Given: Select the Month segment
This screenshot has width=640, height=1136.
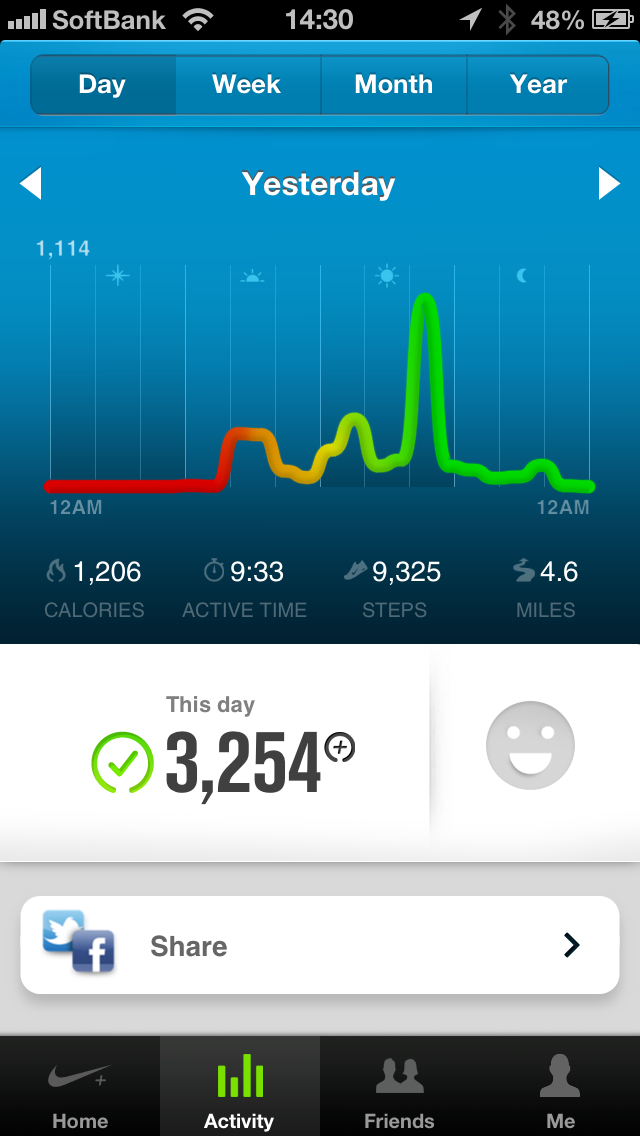Looking at the screenshot, I should [x=393, y=85].
